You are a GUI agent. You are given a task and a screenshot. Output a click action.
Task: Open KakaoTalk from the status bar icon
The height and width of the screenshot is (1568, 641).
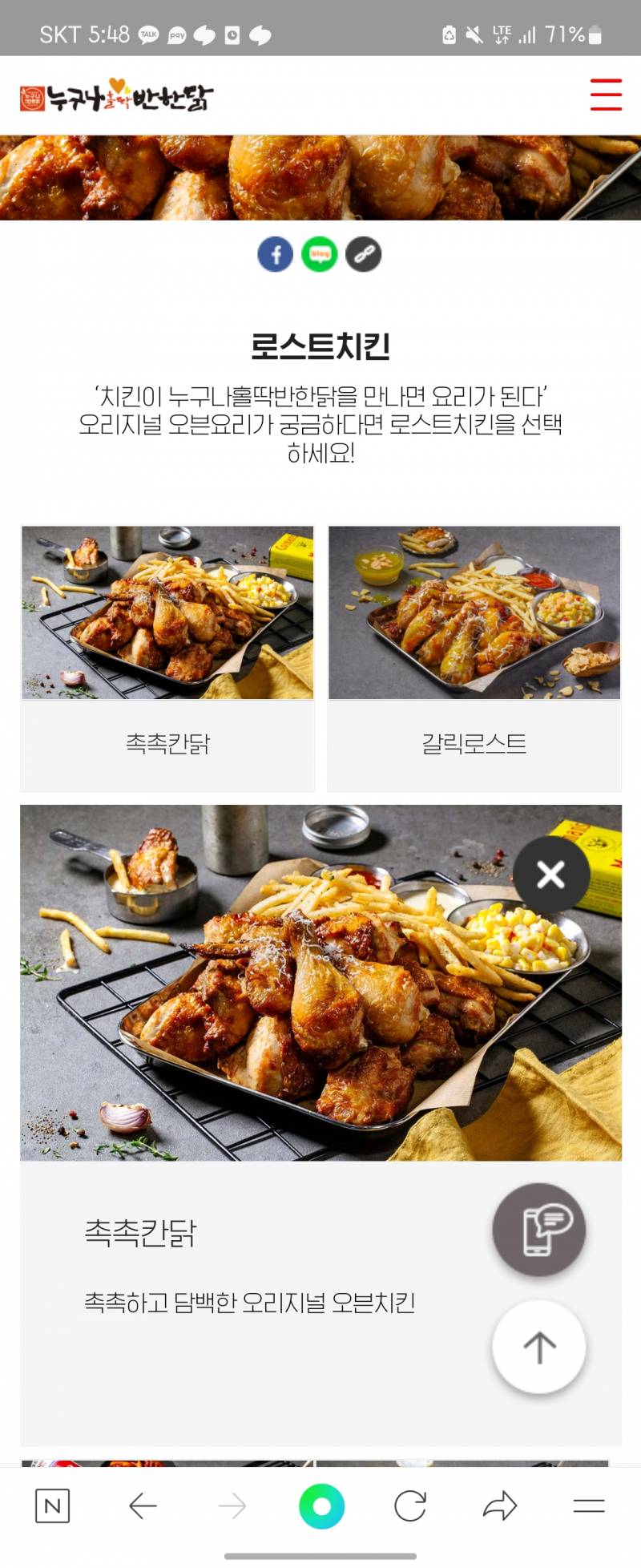[x=146, y=35]
